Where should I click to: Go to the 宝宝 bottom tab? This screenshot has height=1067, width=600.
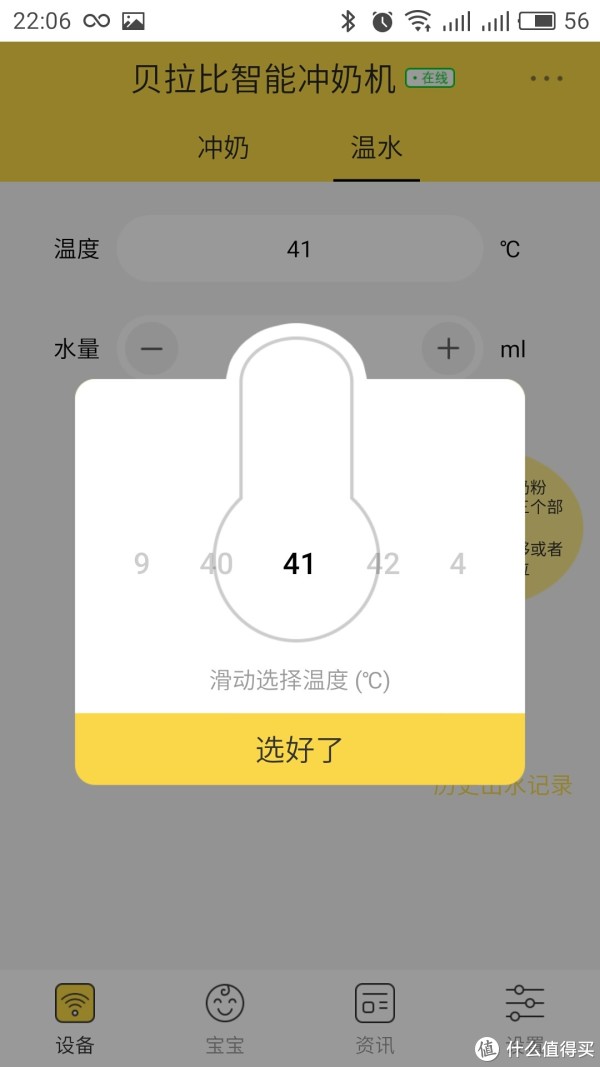(x=225, y=1018)
